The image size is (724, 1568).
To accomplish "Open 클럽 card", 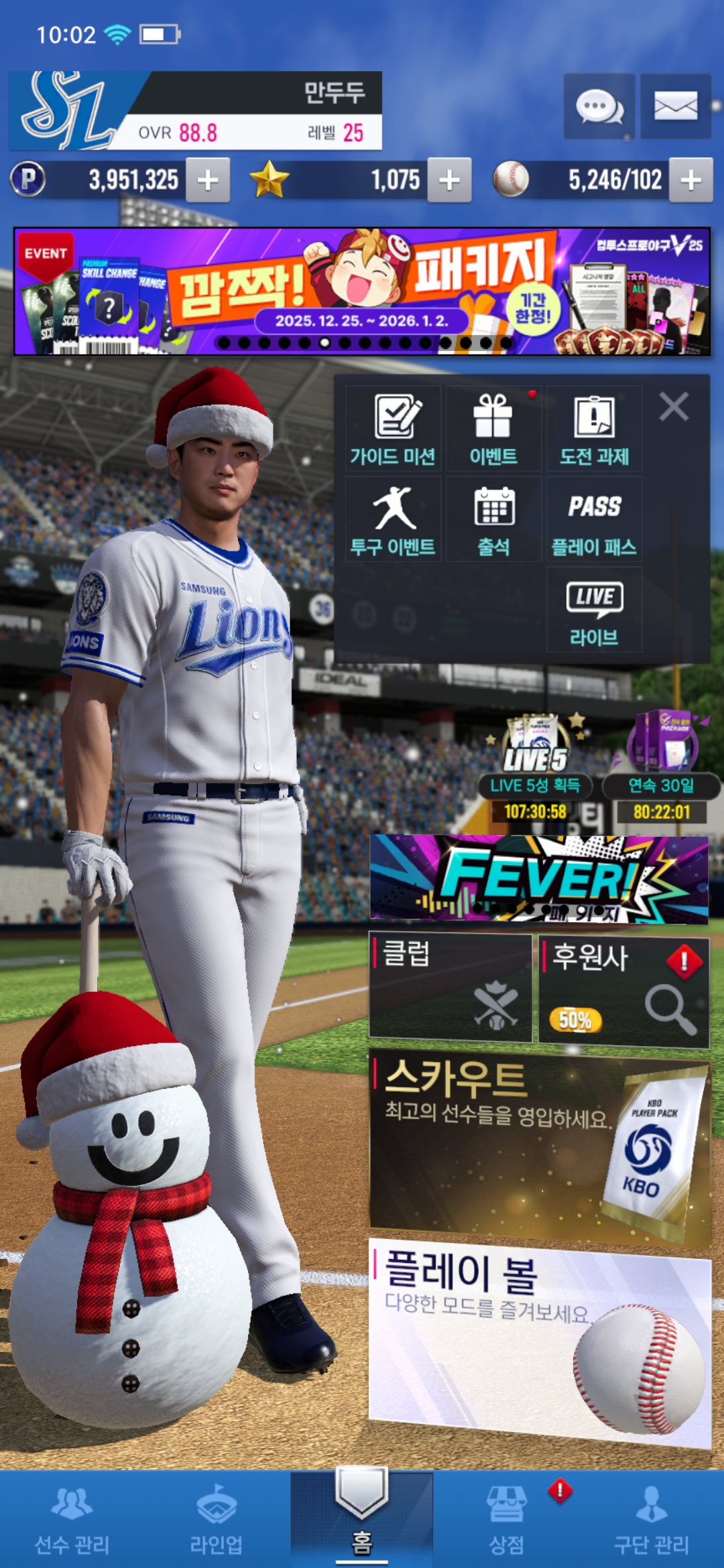I will pos(450,988).
